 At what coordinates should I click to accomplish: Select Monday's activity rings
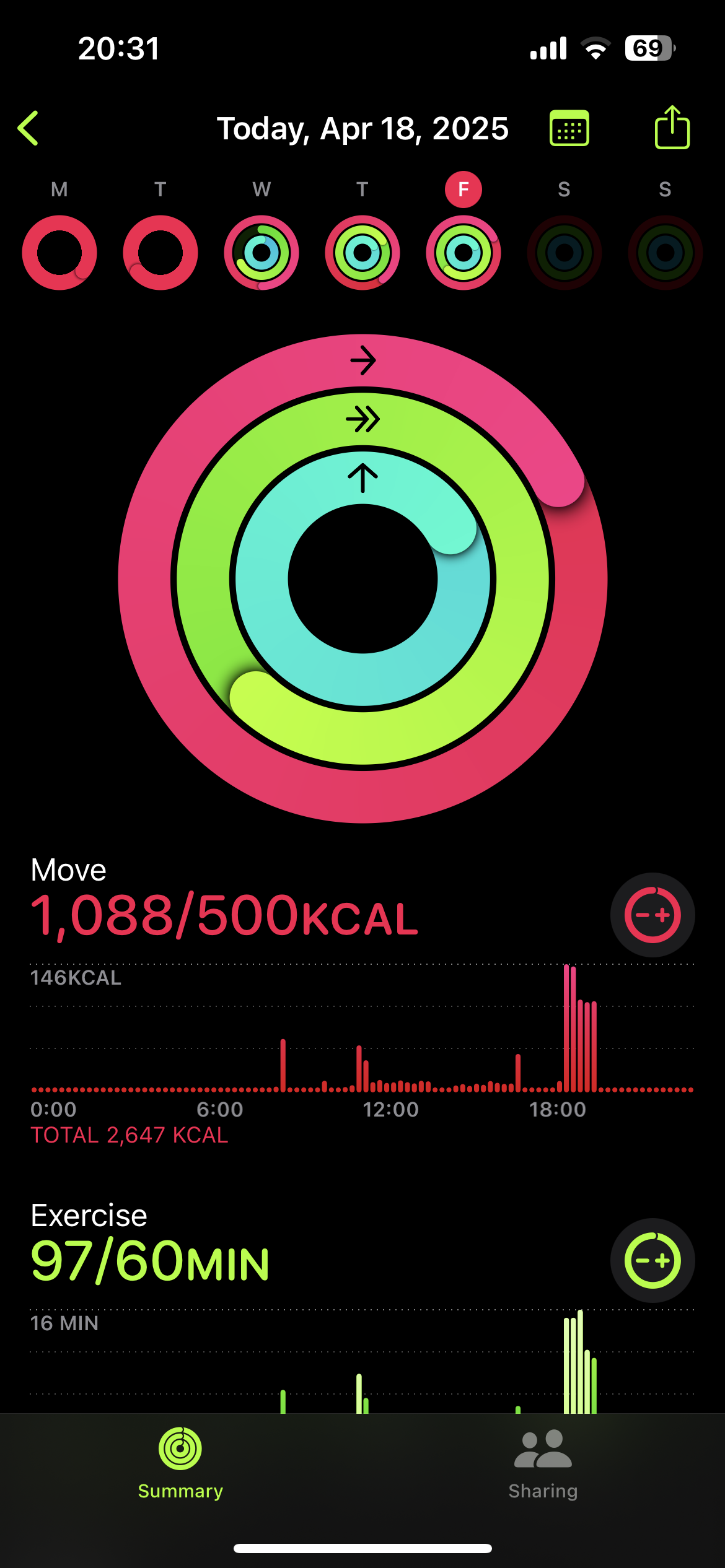click(x=59, y=253)
